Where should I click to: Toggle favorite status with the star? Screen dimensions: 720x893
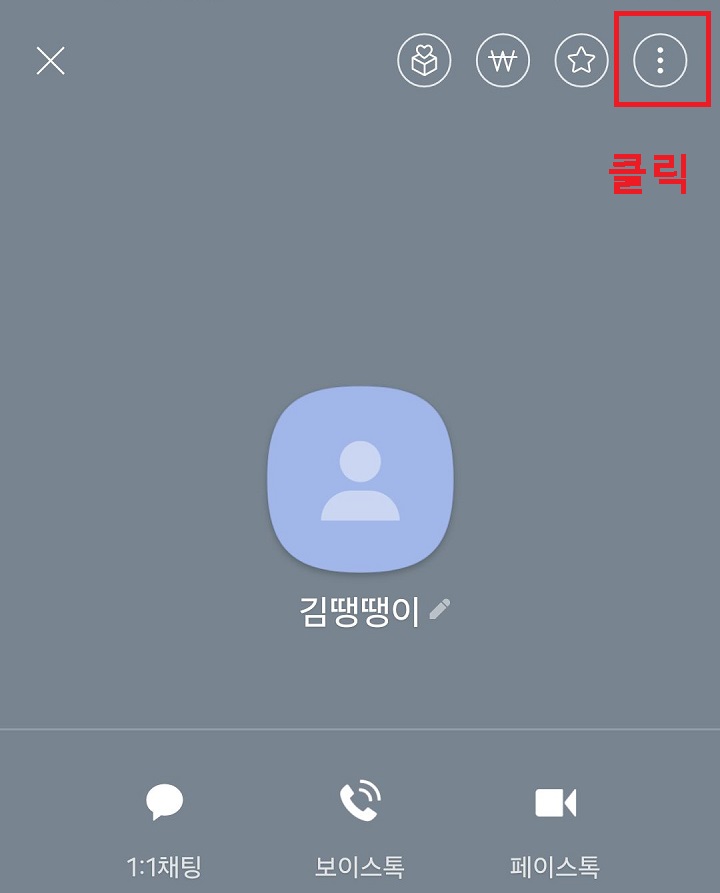click(x=581, y=60)
